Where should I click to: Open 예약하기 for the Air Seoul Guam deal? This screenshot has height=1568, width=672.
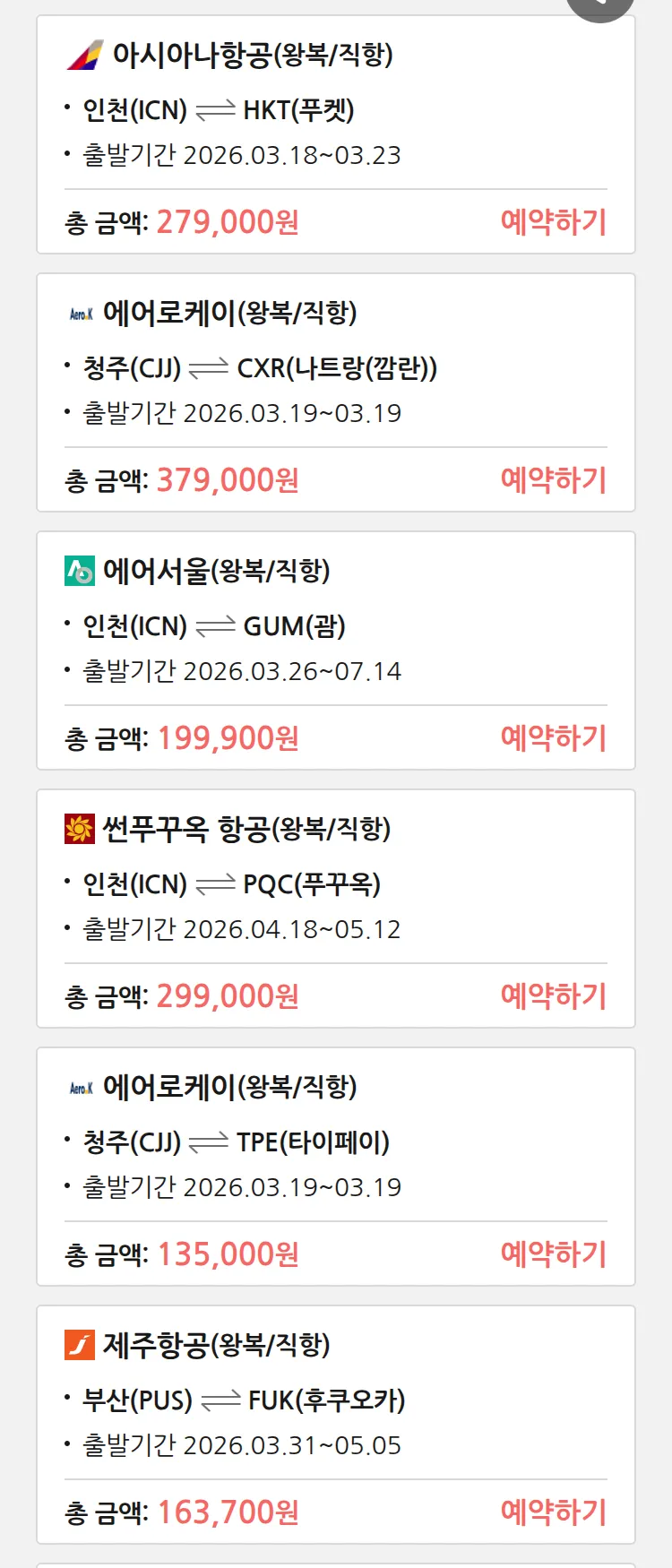pyautogui.click(x=553, y=737)
